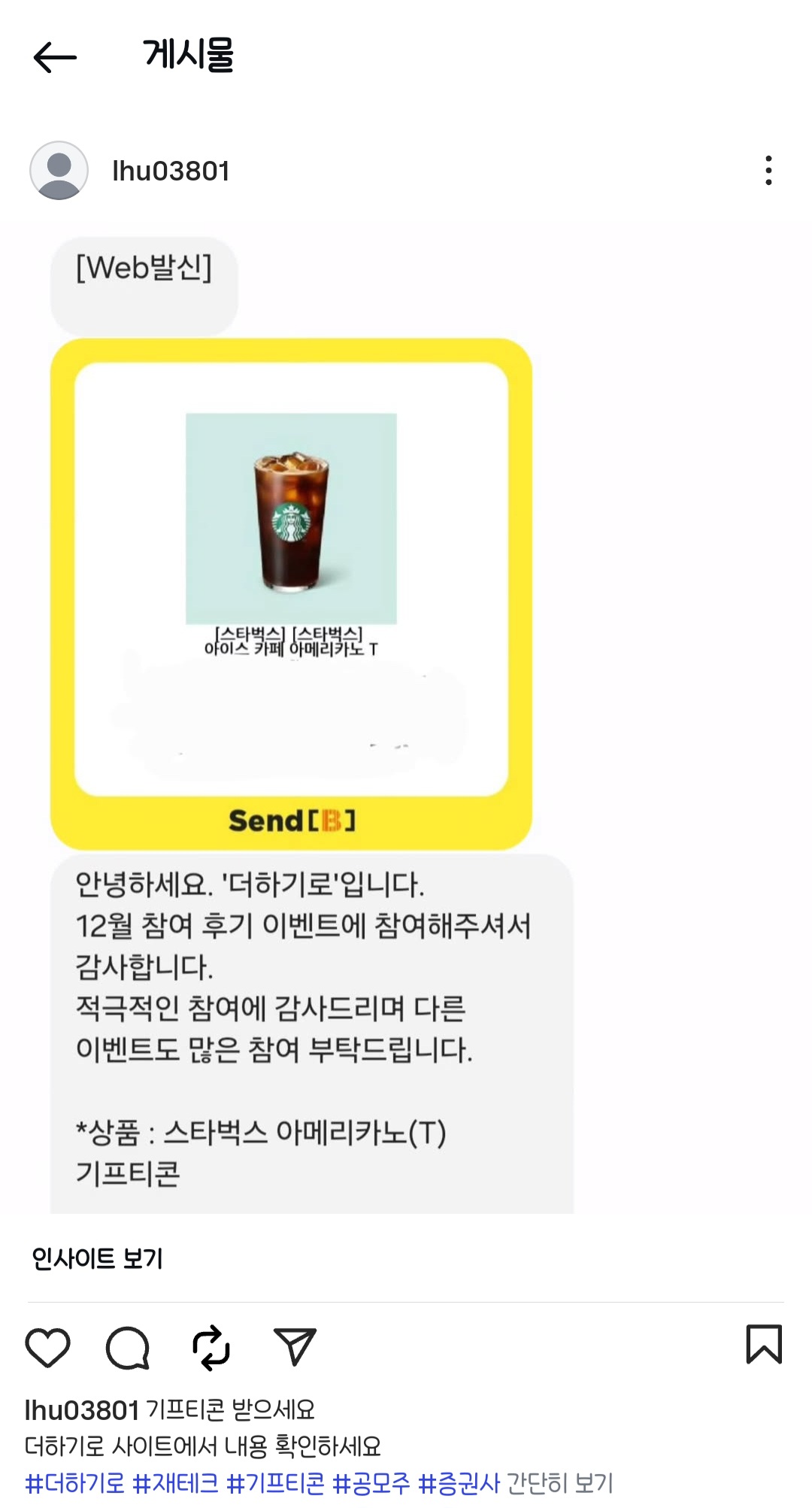Open the #기프티콘 hashtag
The image size is (812, 1508).
(x=276, y=1483)
